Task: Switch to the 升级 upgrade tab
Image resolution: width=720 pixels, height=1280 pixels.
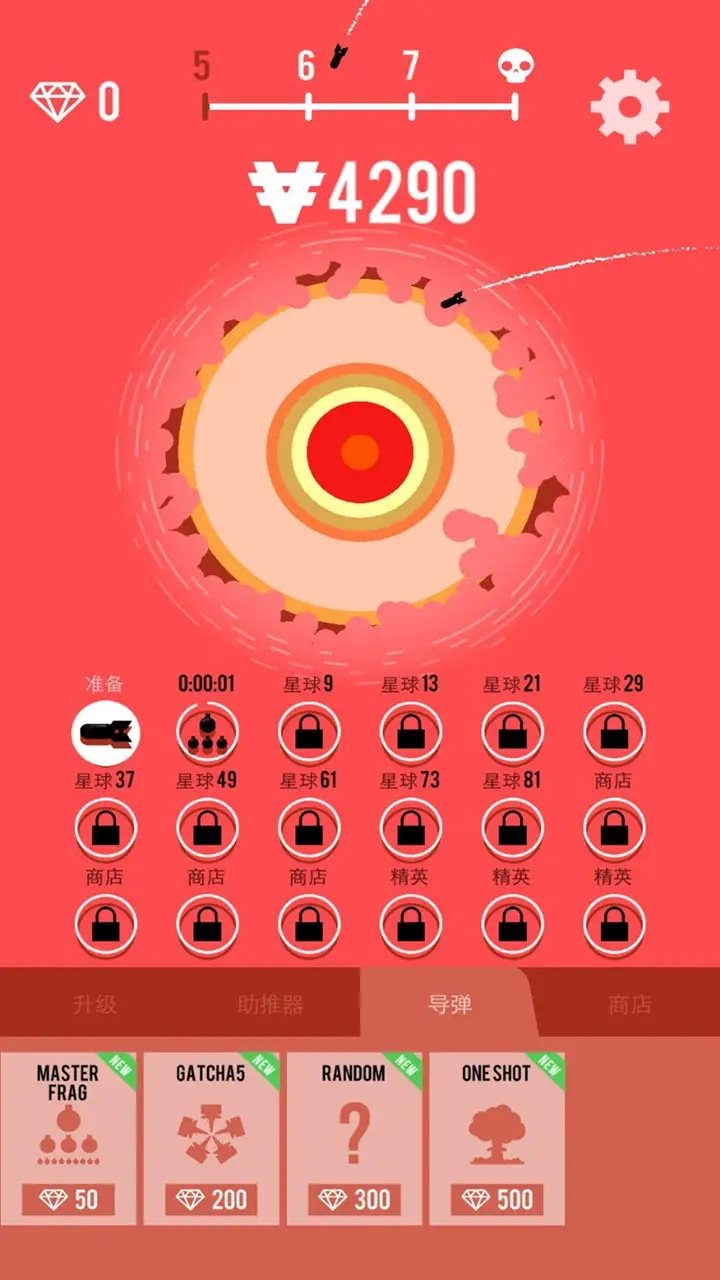Action: pos(95,1004)
